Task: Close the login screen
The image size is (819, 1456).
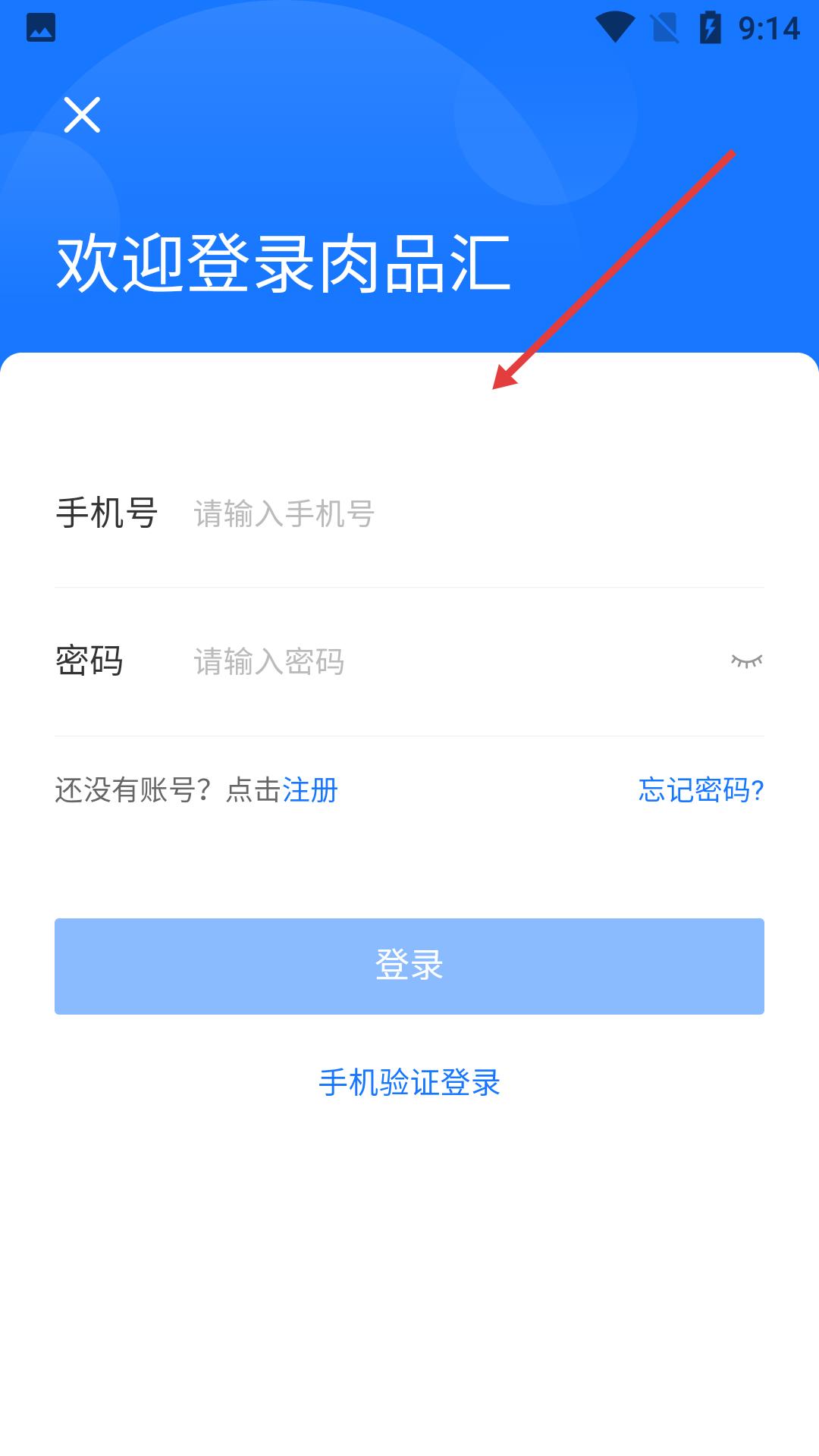Action: coord(82,115)
